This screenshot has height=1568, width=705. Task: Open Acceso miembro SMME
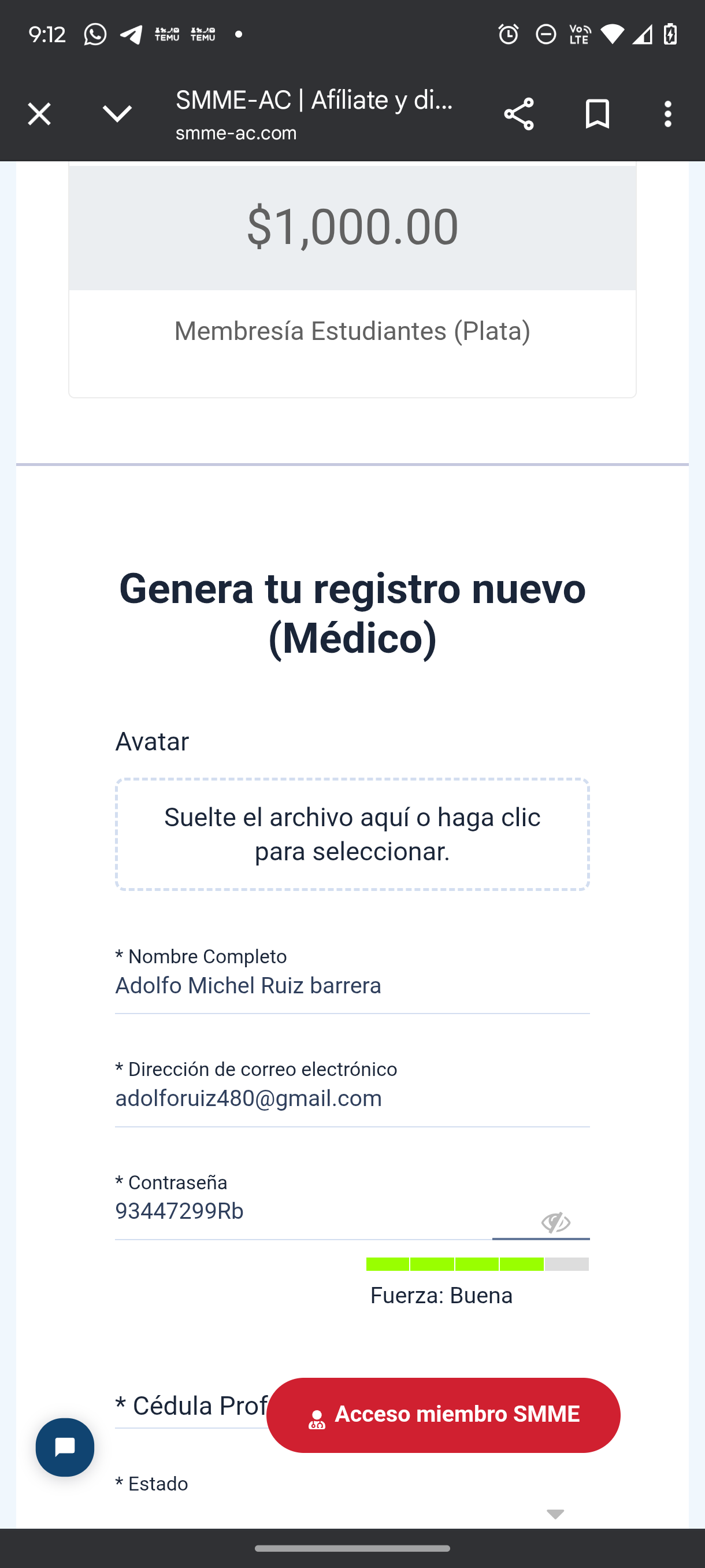pos(443,1415)
